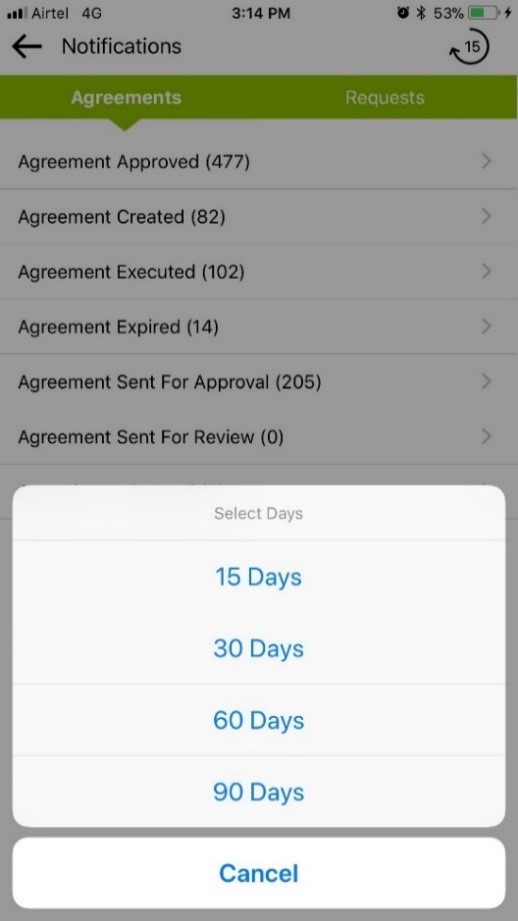Pick the 60 Days option
This screenshot has height=921, width=518.
[258, 720]
